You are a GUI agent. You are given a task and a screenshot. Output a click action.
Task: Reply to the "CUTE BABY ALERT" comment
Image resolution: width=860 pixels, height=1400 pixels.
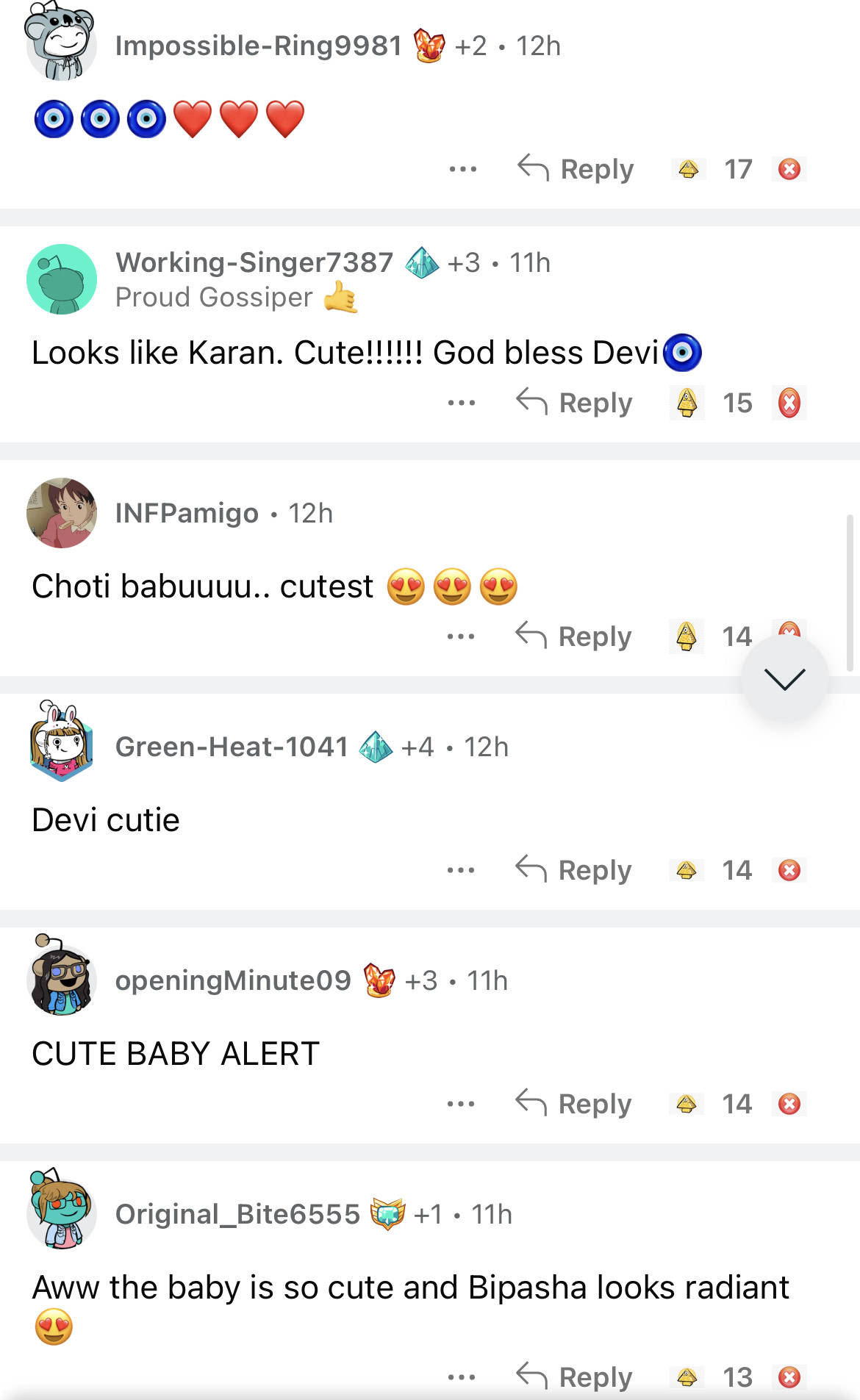573,1104
